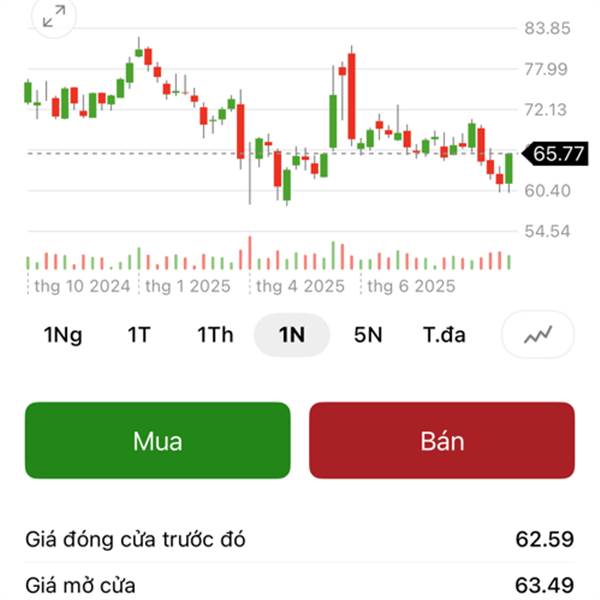The width and height of the screenshot is (600, 600).
Task: Tap the green Mua button
Action: click(x=158, y=440)
